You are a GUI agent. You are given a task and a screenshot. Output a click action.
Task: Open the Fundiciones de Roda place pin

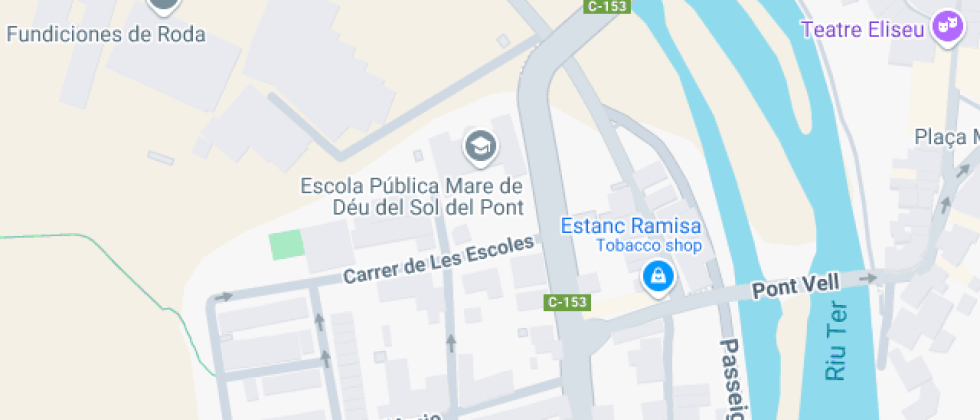point(165,6)
